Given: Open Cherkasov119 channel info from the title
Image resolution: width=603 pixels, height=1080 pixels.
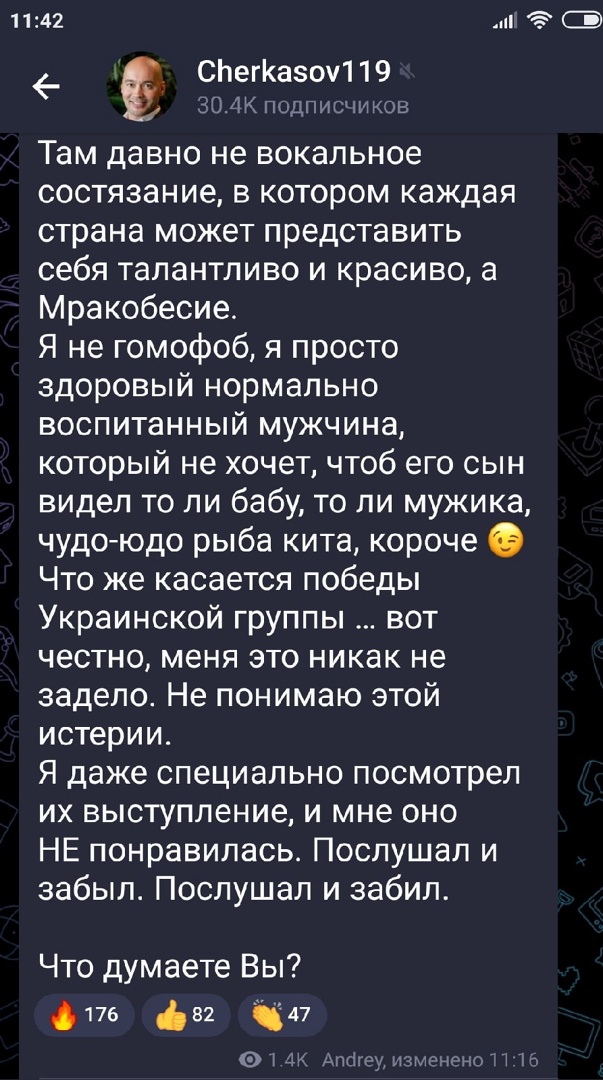Looking at the screenshot, I should pos(294,70).
